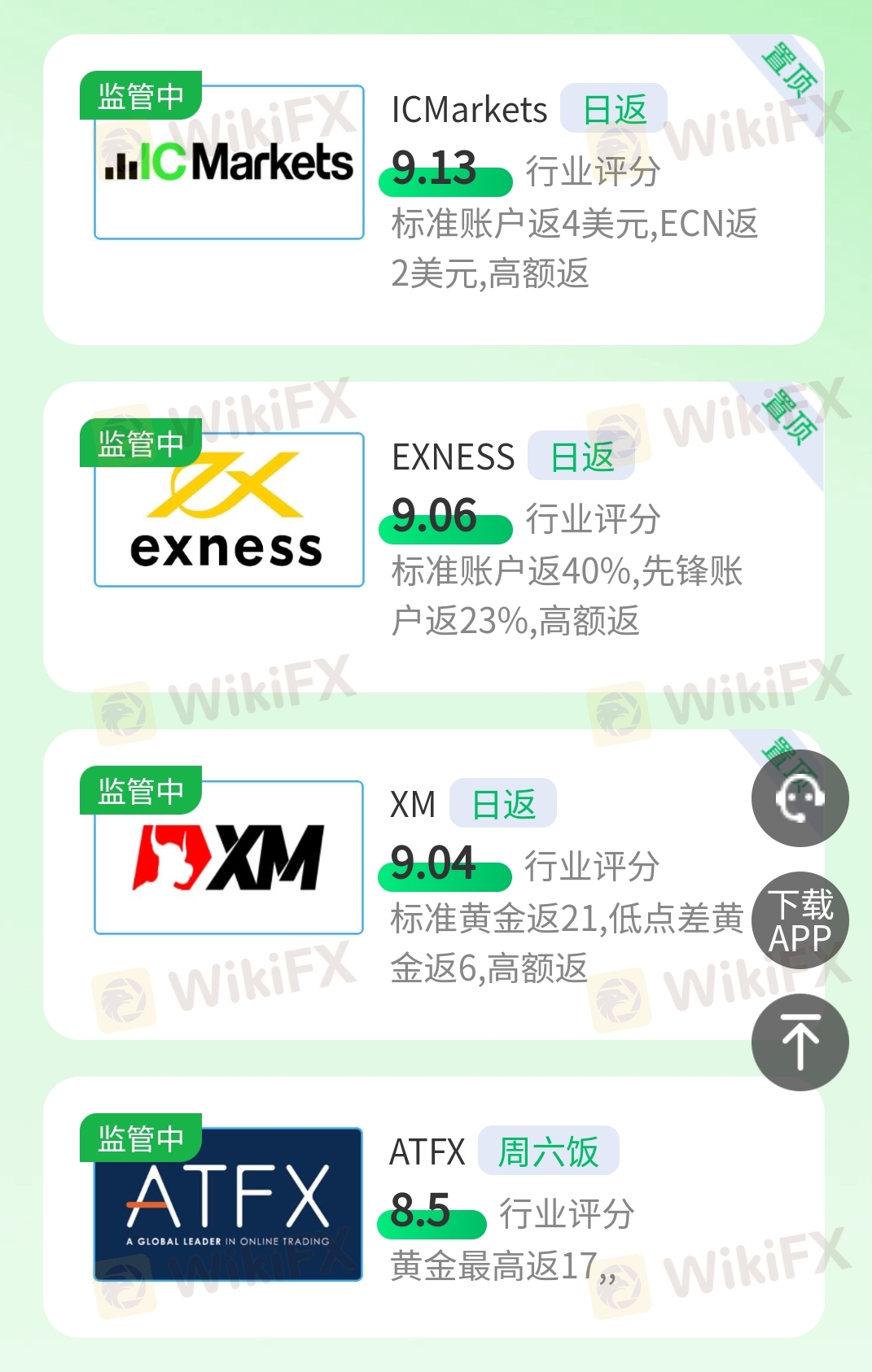Open the ICMarkets broker card
Viewport: 872px width, 1372px height.
click(433, 190)
